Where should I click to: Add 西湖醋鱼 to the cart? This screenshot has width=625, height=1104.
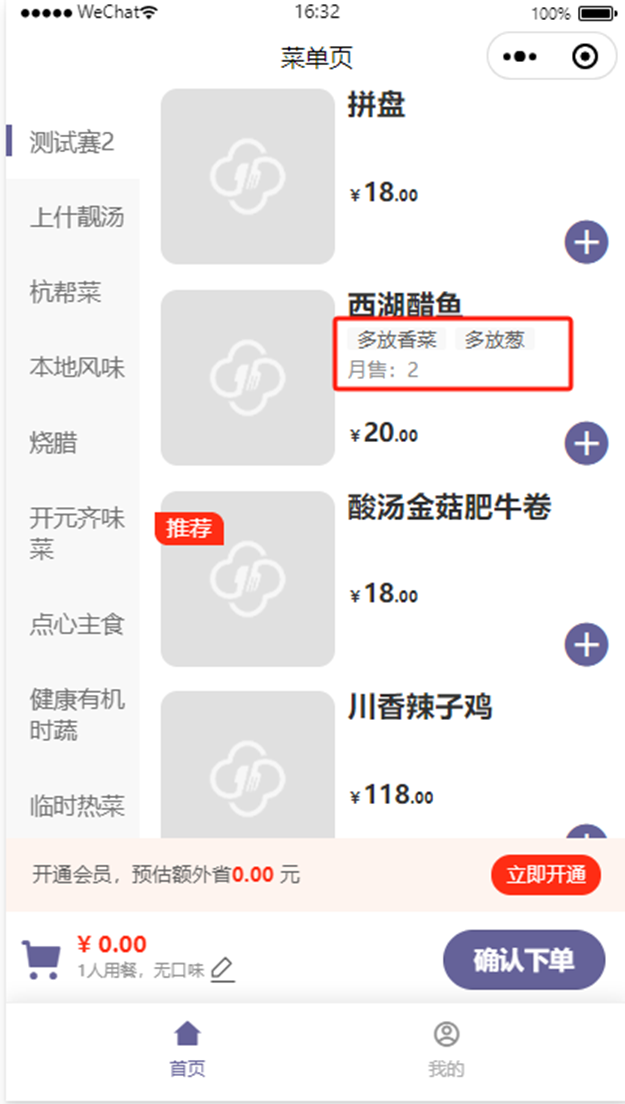click(586, 443)
